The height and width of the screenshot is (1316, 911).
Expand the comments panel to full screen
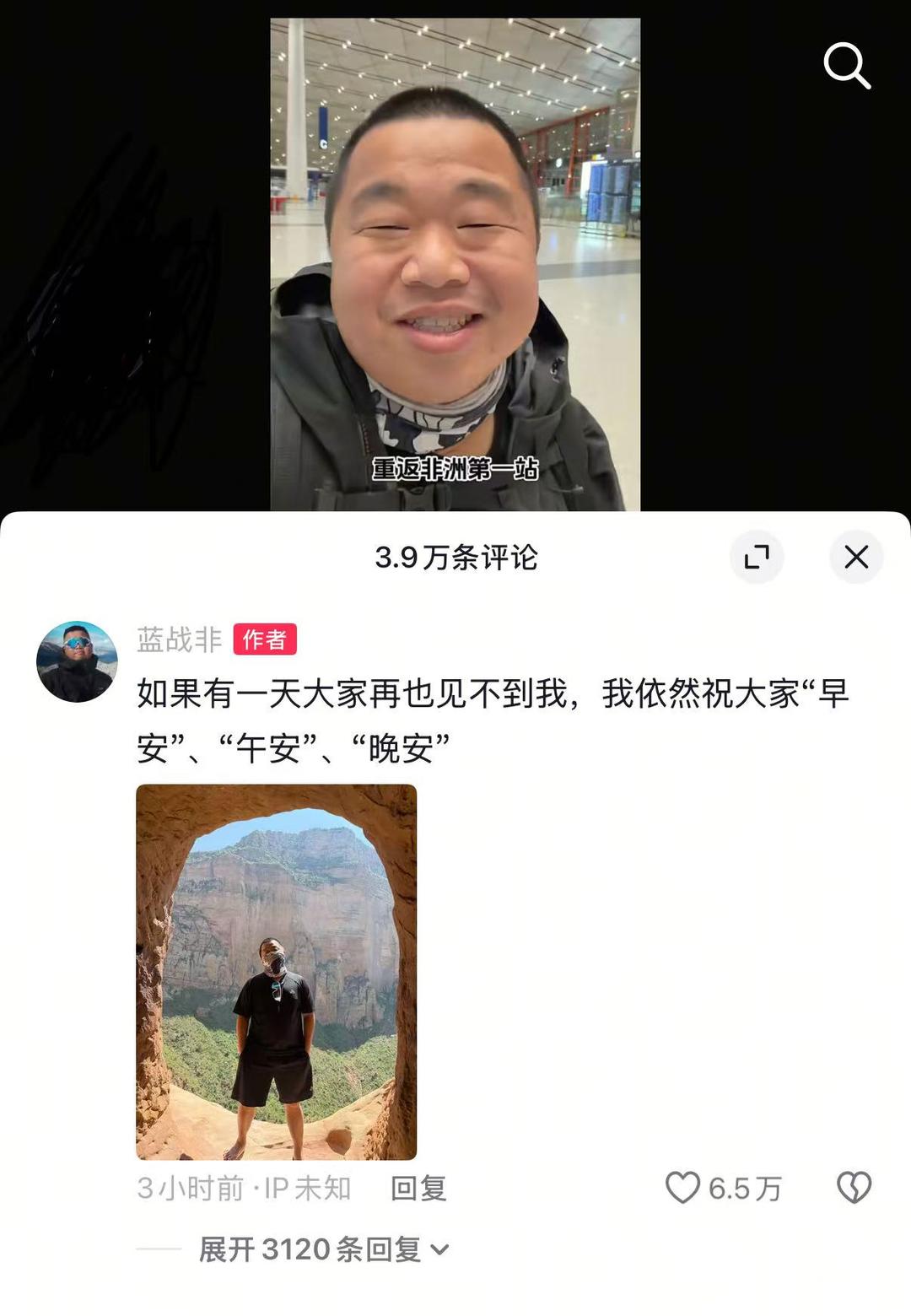coord(757,557)
